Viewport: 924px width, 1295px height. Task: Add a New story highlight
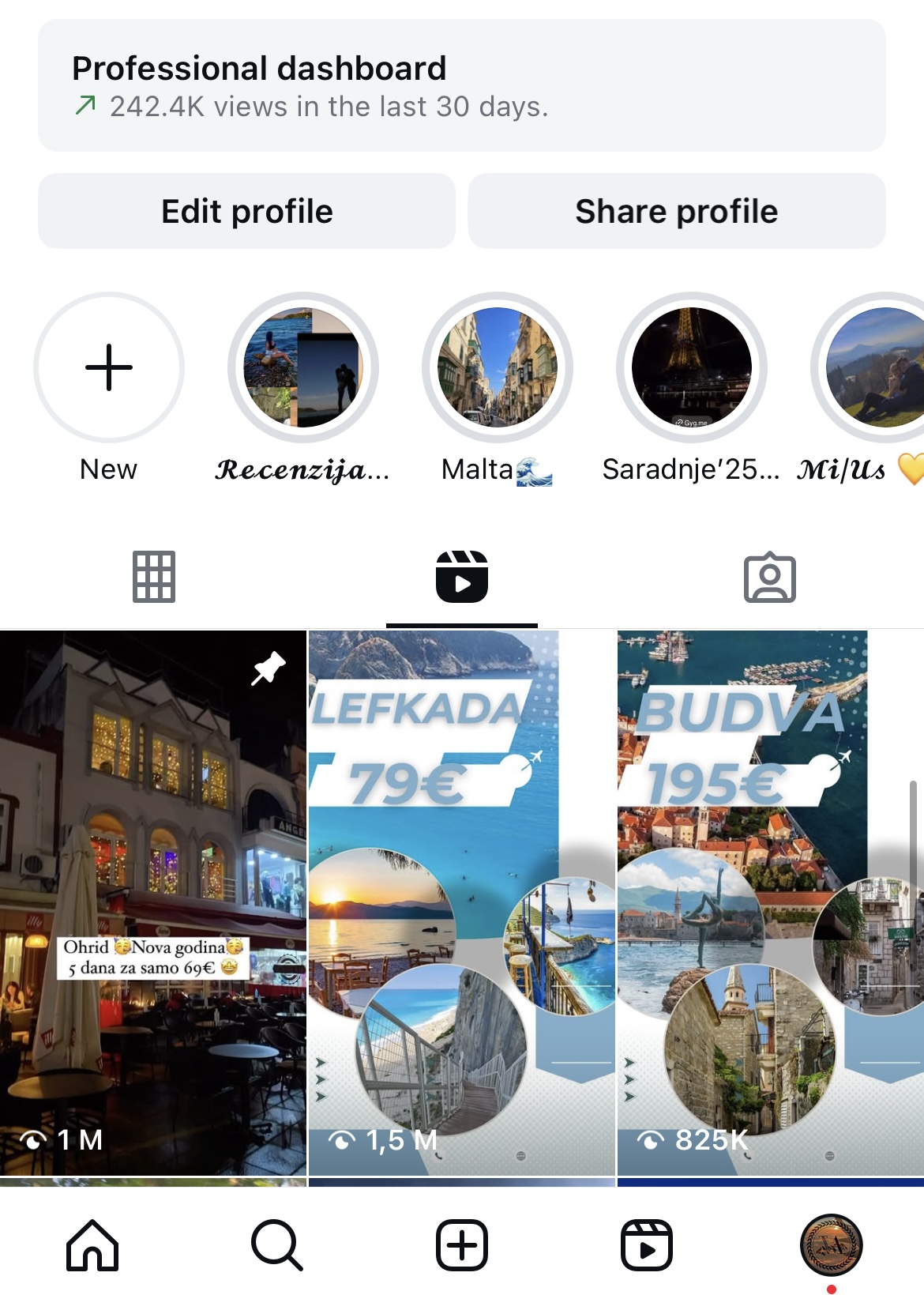click(109, 368)
